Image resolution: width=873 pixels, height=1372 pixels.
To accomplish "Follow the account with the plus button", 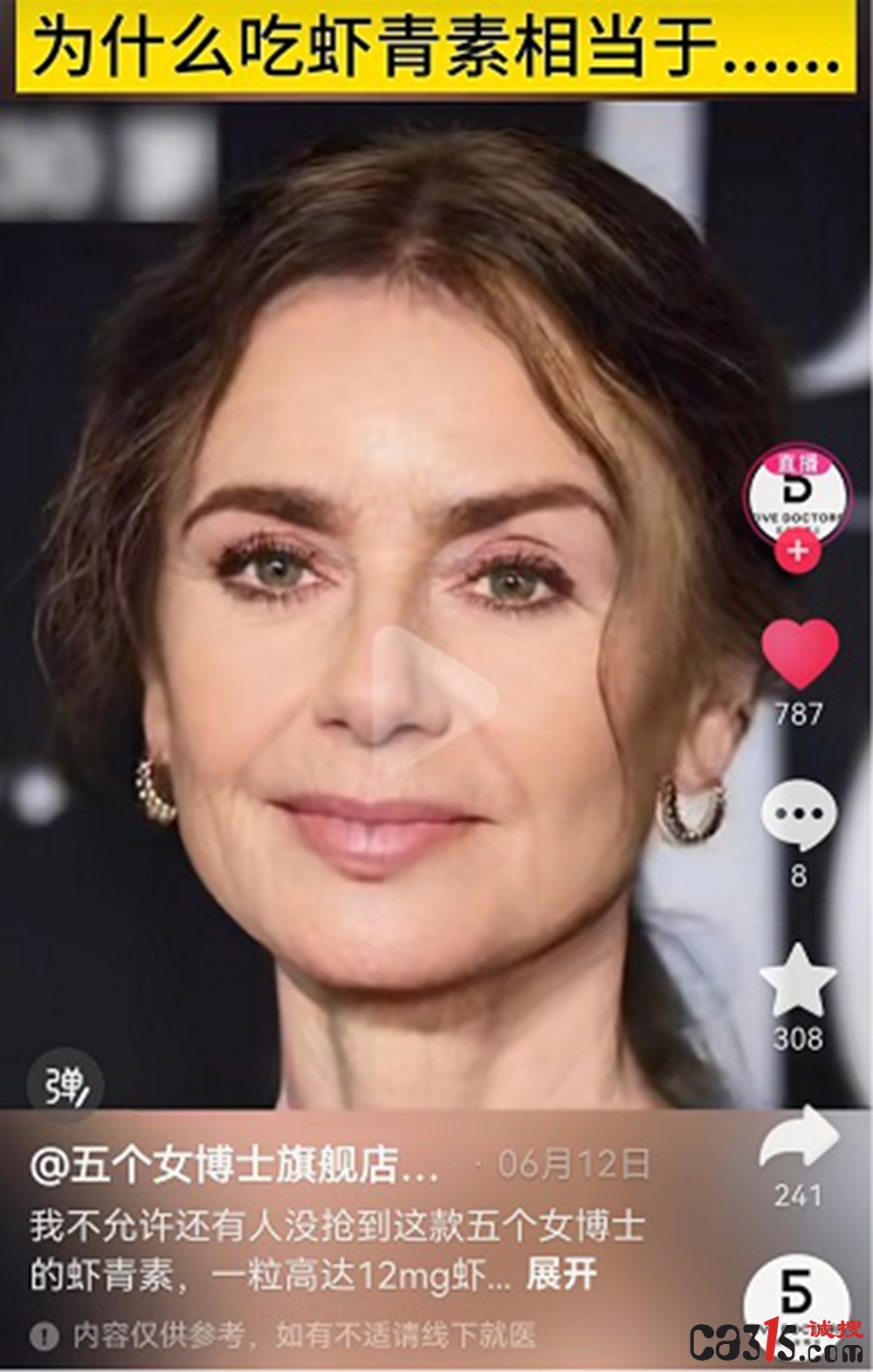I will click(x=797, y=552).
